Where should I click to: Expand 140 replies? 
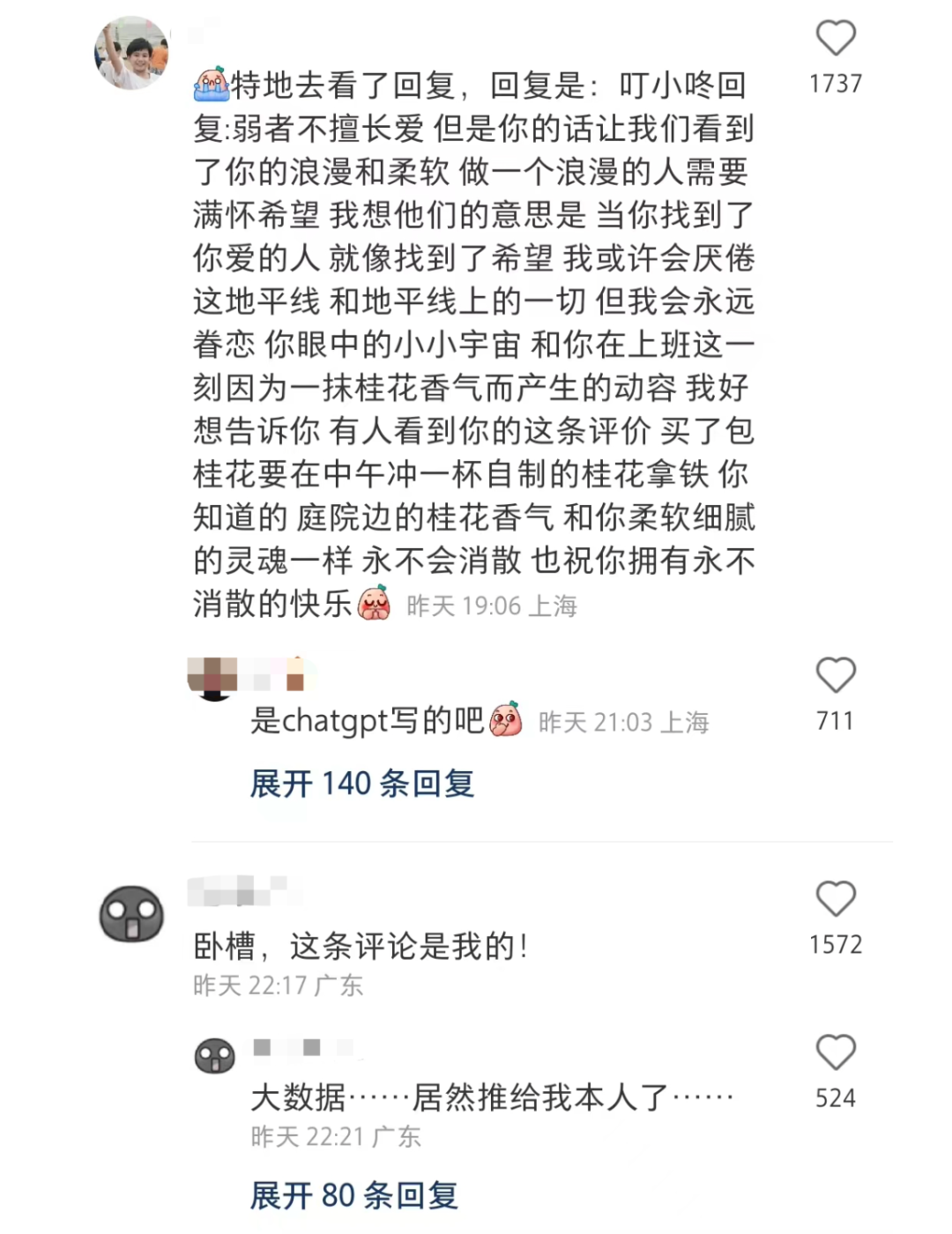361,783
